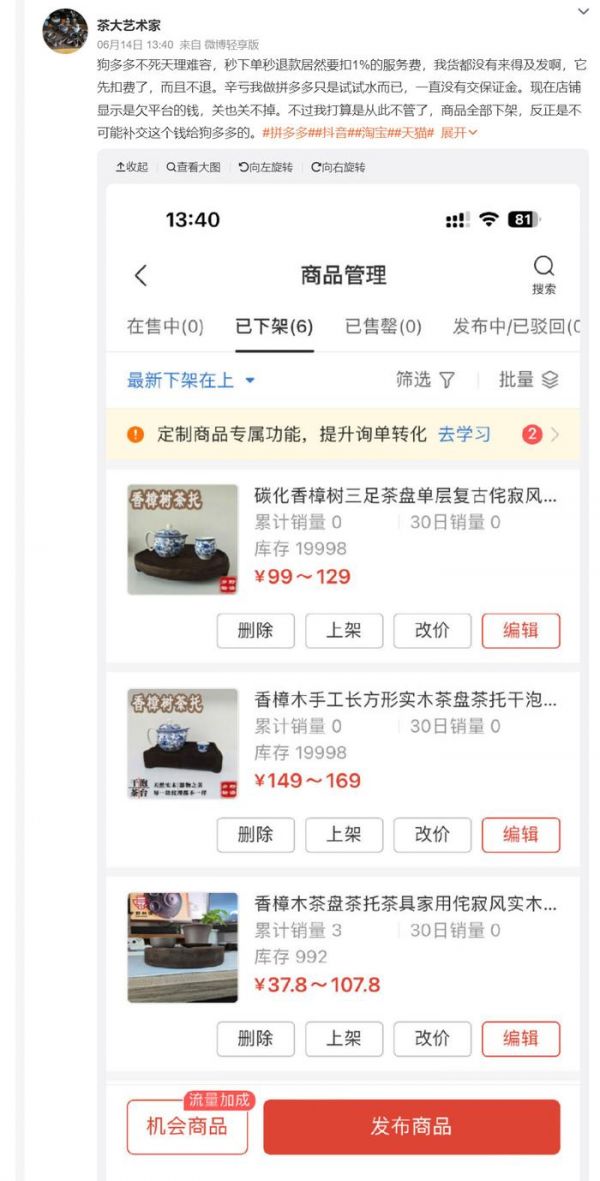Collapse the image with 收起
600x1181 pixels.
point(132,167)
